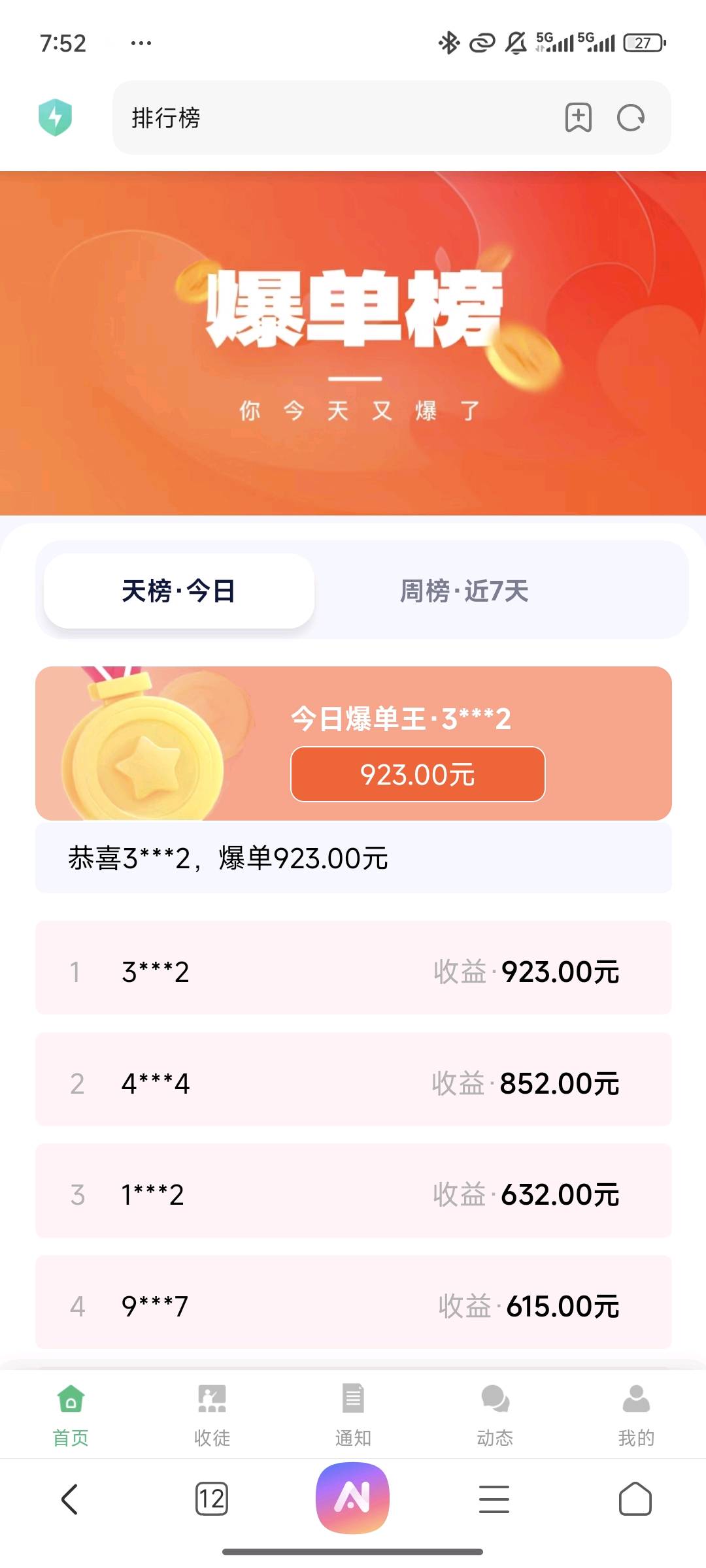
Task: Open the browser hamburger menu
Action: point(494,1499)
